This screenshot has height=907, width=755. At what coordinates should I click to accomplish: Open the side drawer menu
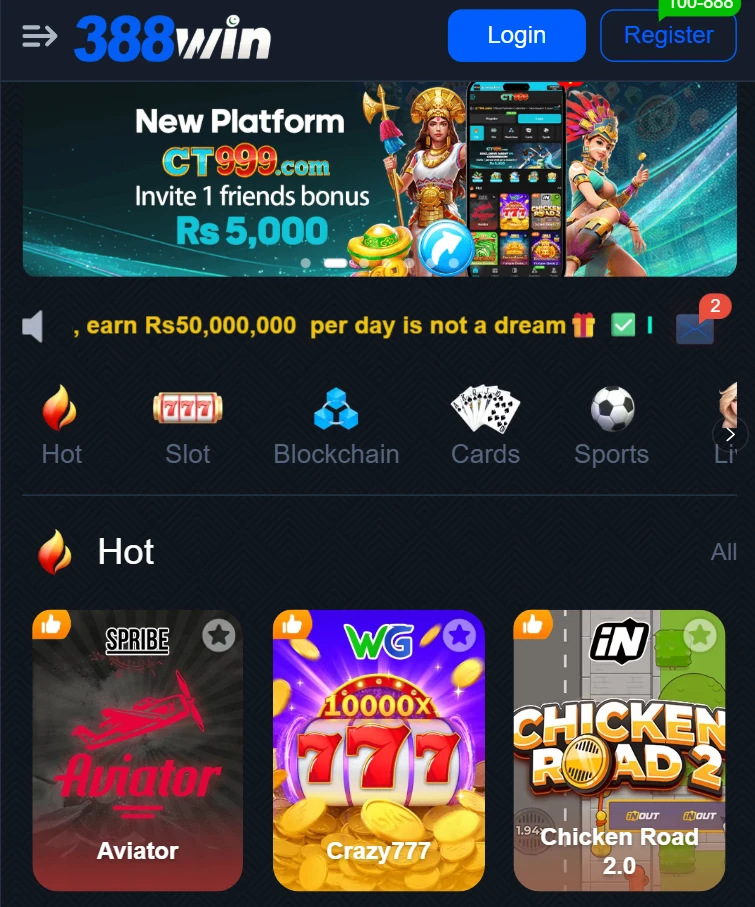pyautogui.click(x=39, y=37)
